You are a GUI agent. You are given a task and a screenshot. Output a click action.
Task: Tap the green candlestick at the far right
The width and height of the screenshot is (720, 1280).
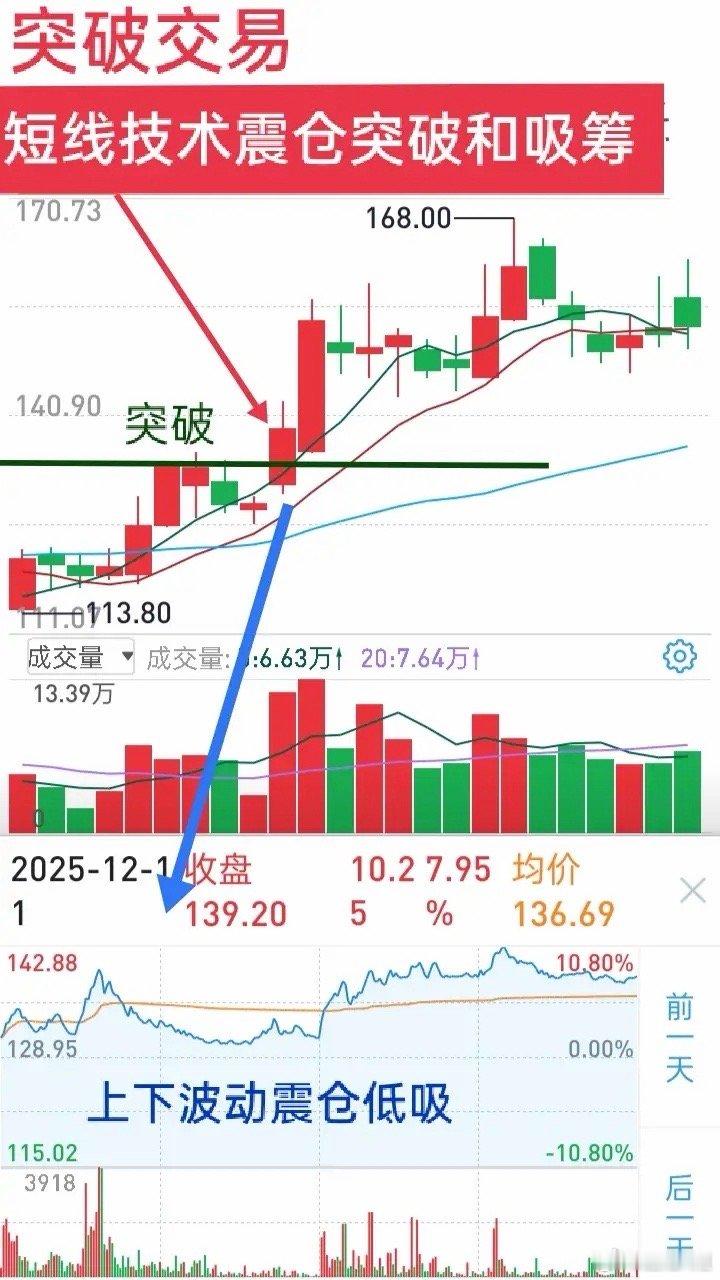click(x=690, y=310)
